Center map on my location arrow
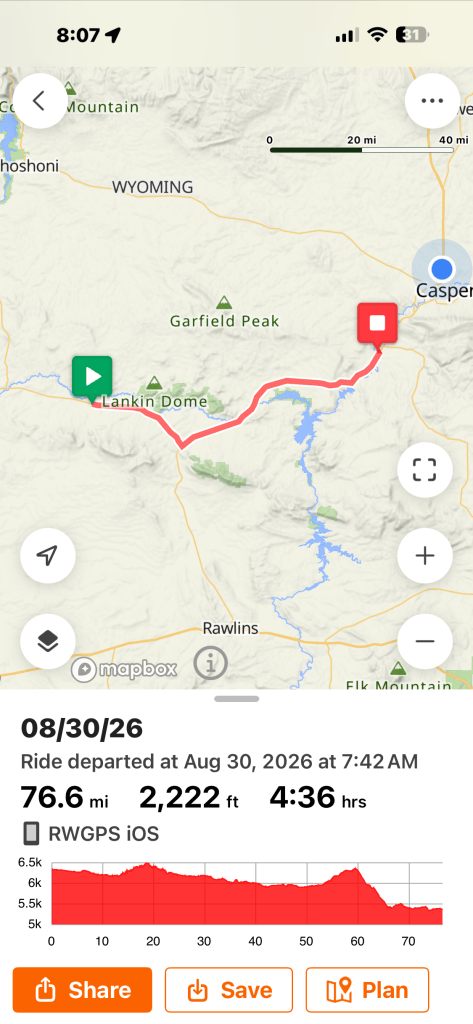 click(x=48, y=556)
